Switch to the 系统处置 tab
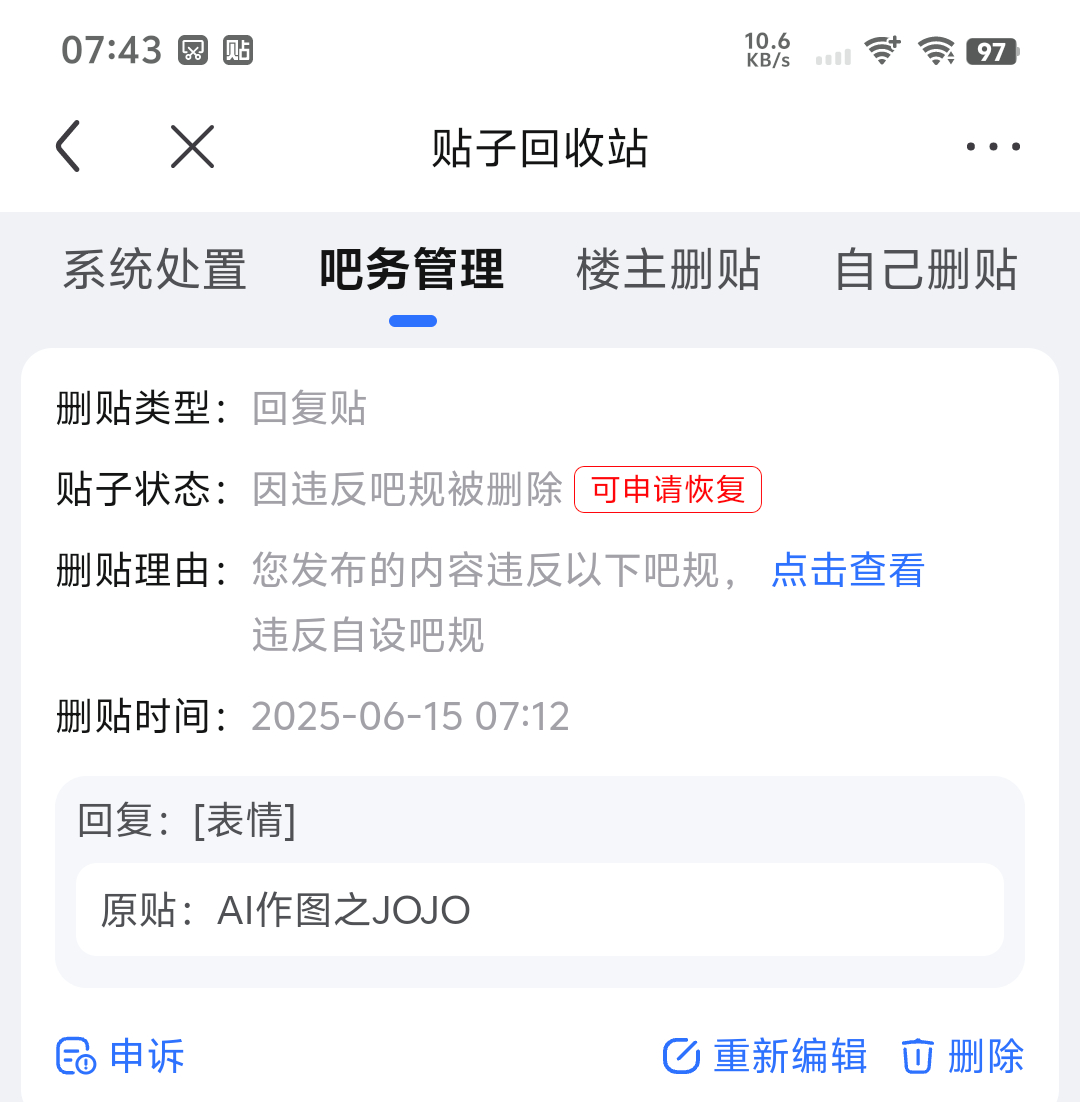The image size is (1080, 1102). click(x=155, y=270)
